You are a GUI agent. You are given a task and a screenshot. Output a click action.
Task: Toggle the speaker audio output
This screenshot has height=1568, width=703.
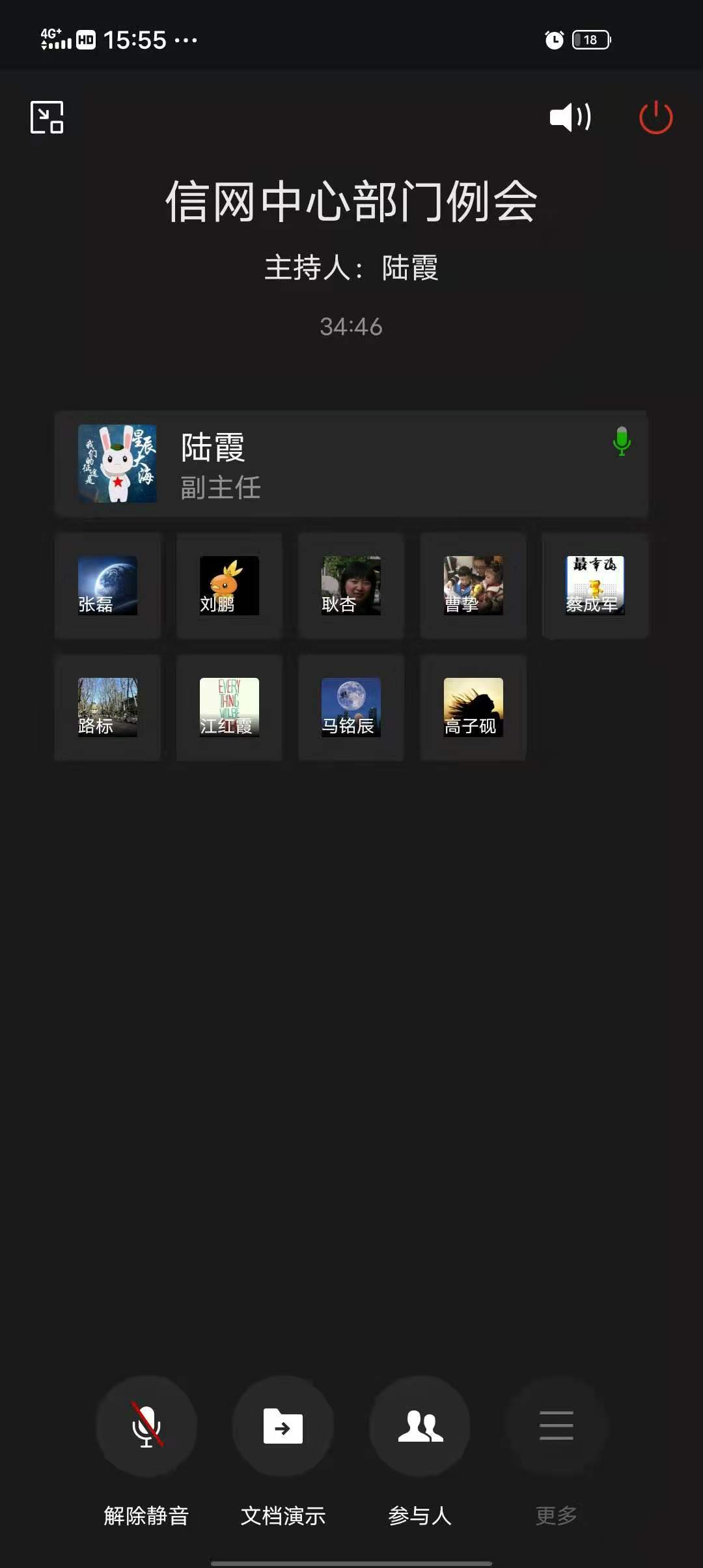point(570,117)
